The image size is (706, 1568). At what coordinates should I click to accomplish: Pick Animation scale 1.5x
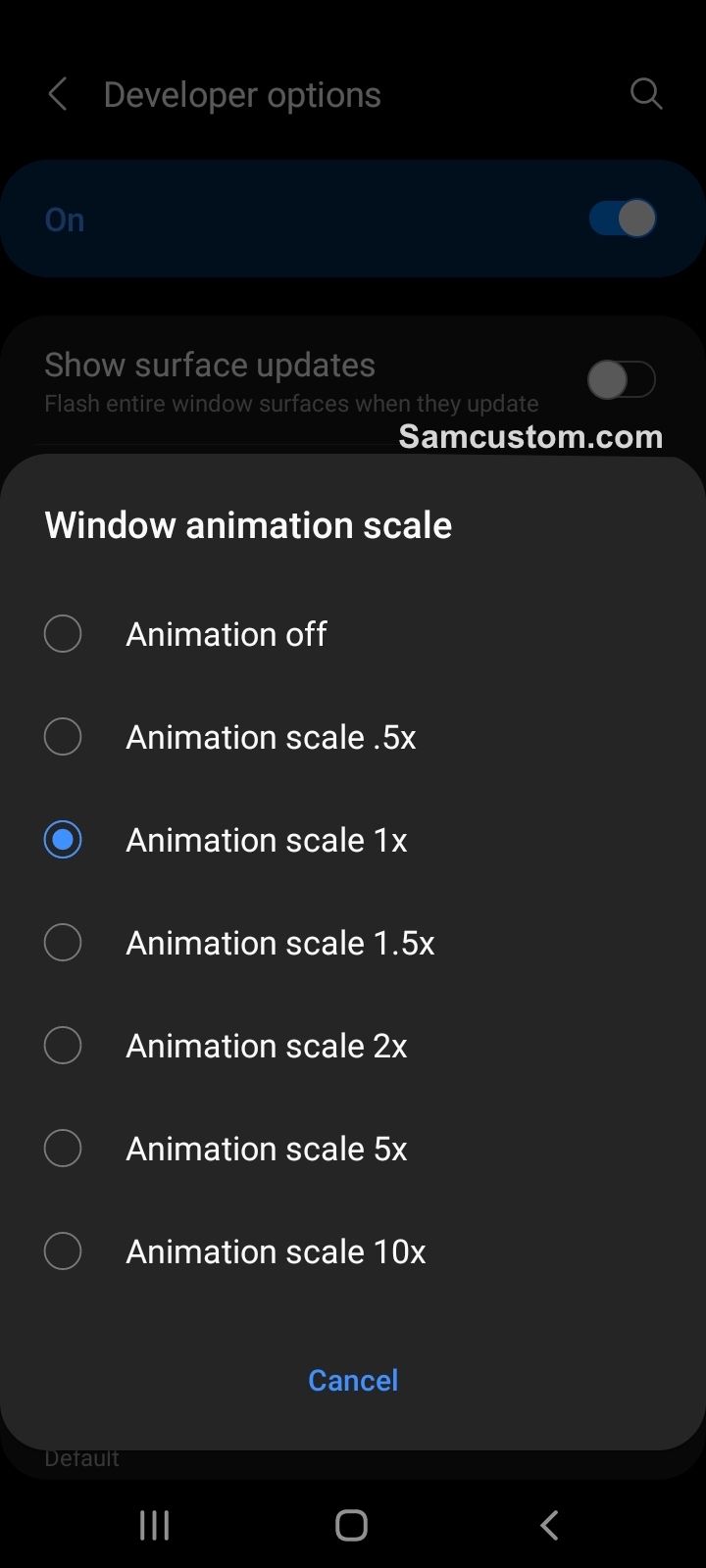[353, 943]
